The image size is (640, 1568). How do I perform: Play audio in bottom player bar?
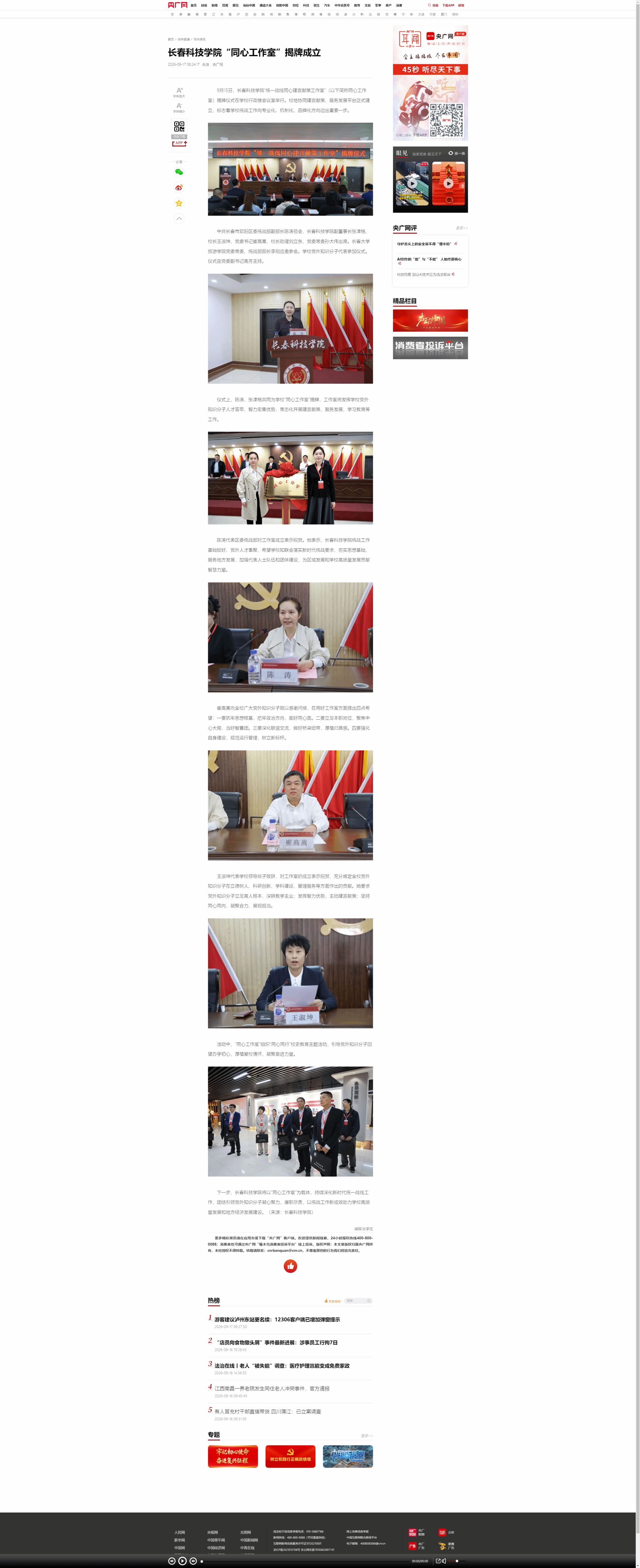tap(182, 1561)
